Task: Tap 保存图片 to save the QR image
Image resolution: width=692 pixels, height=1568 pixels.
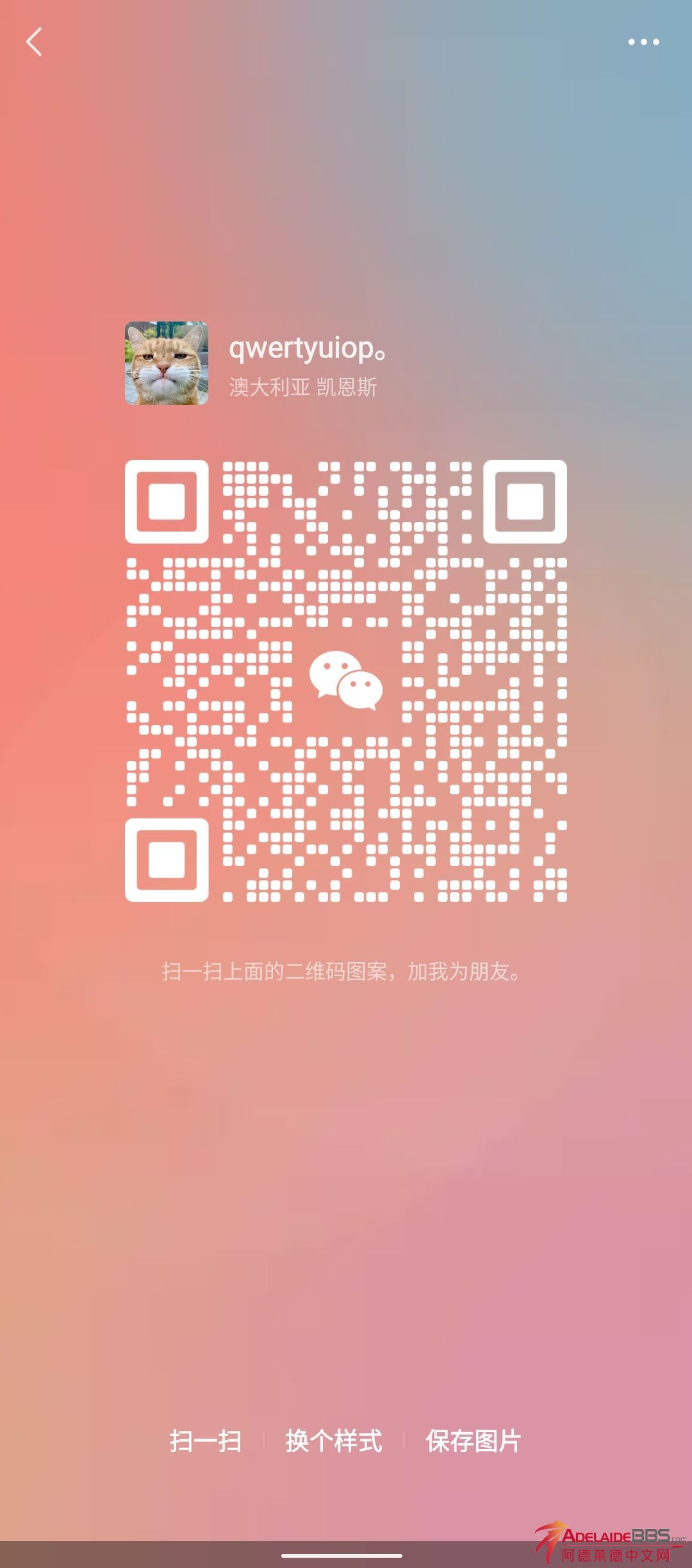Action: pos(474,1441)
